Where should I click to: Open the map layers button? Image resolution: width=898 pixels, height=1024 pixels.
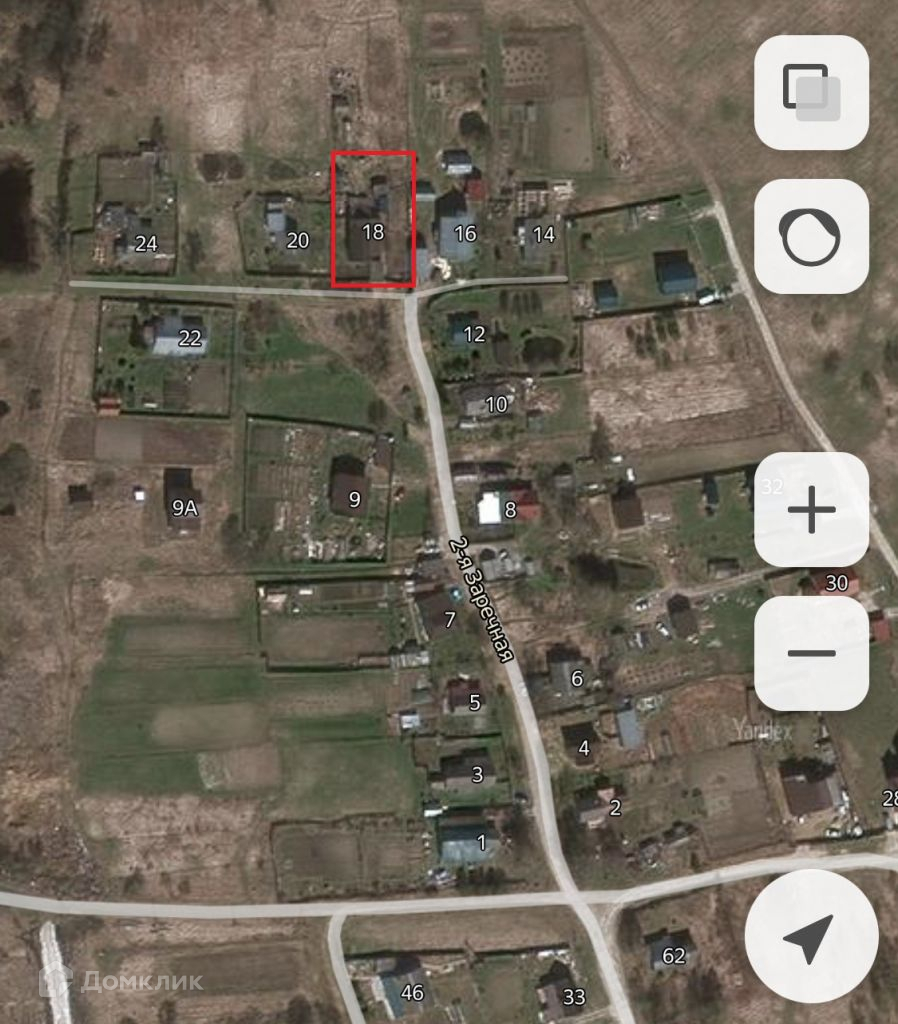[x=811, y=93]
